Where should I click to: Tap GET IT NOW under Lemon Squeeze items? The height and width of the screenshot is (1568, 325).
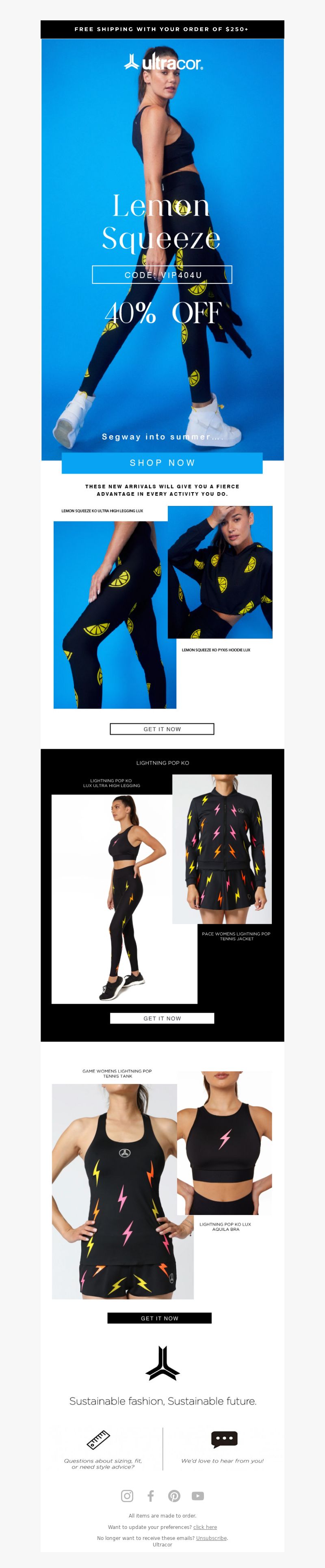coord(162,728)
